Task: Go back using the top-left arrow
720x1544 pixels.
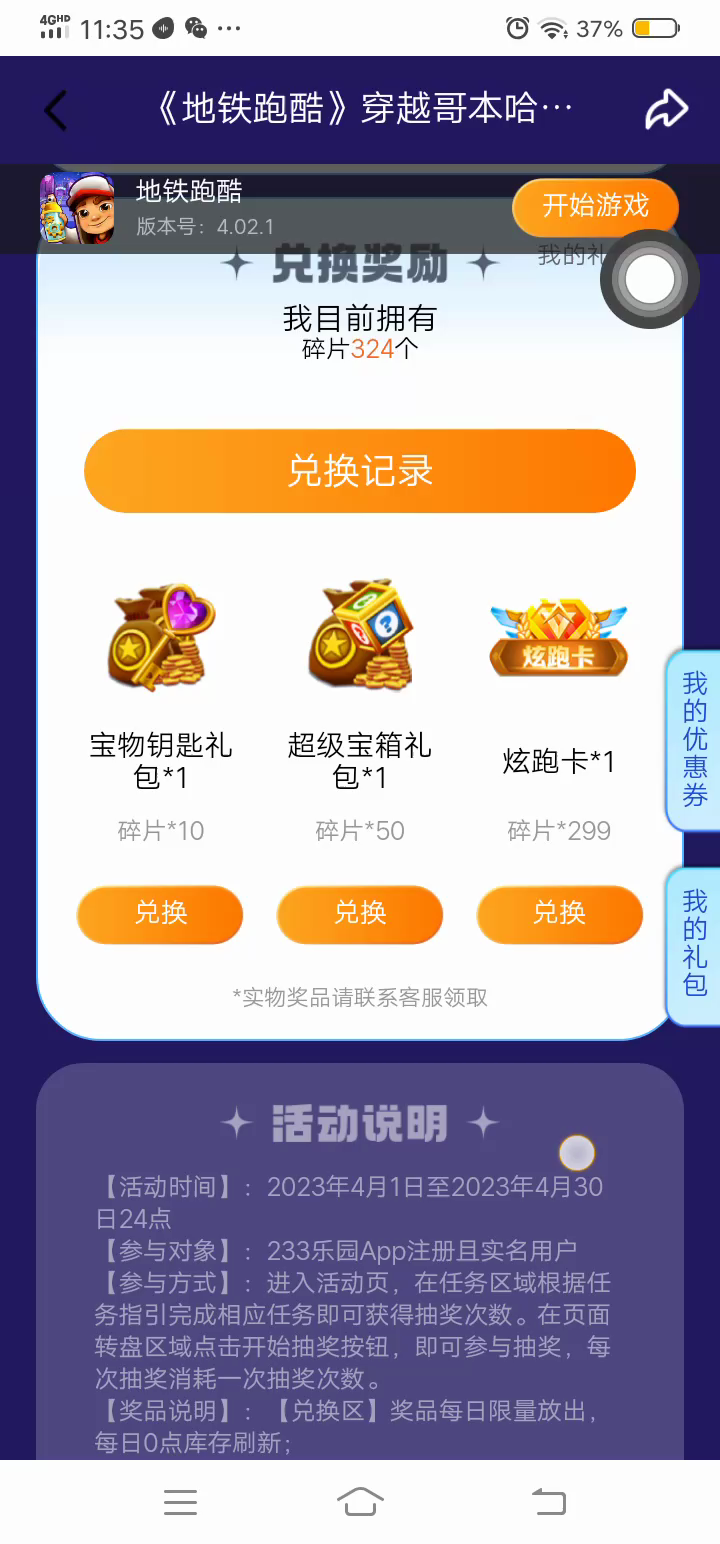Action: [56, 110]
